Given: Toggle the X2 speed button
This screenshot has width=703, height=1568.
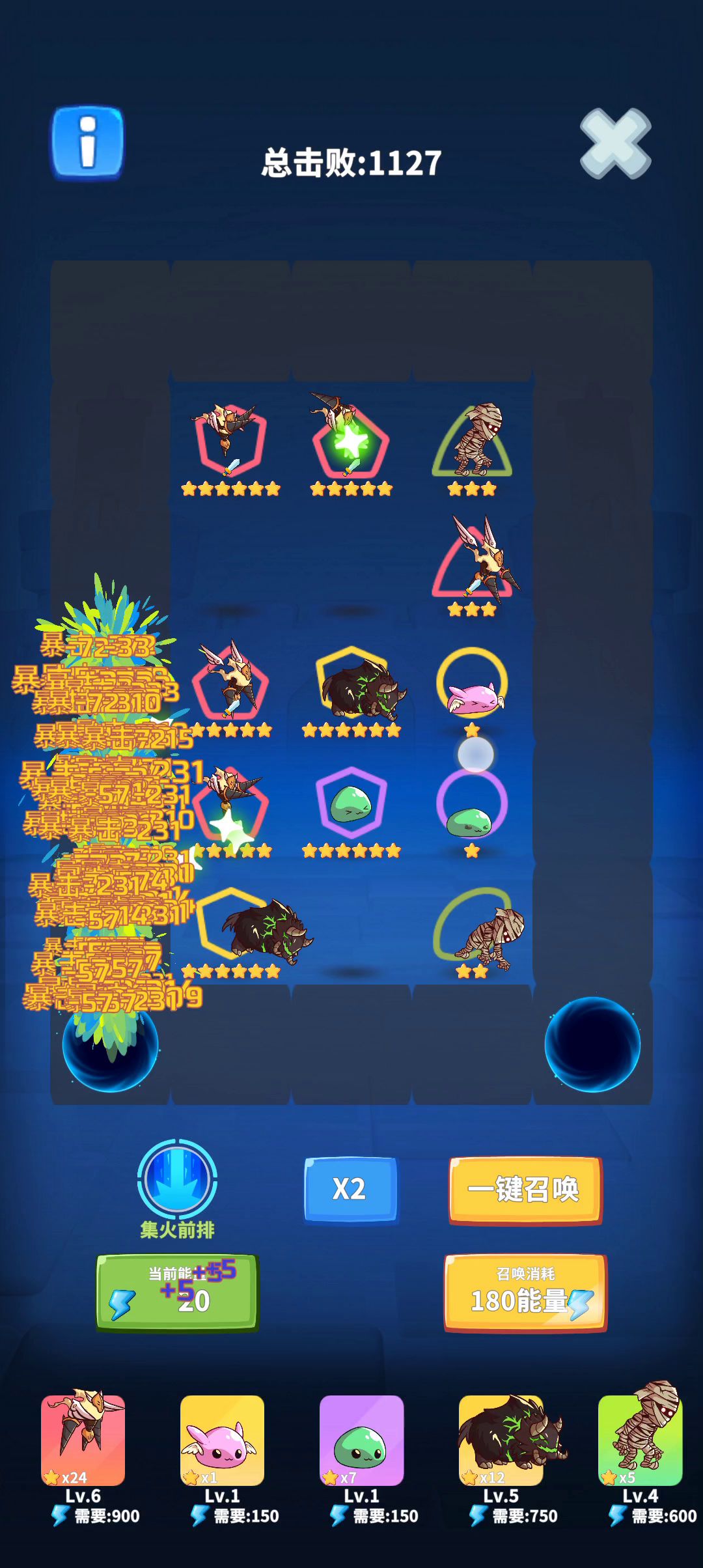Looking at the screenshot, I should (x=351, y=1189).
